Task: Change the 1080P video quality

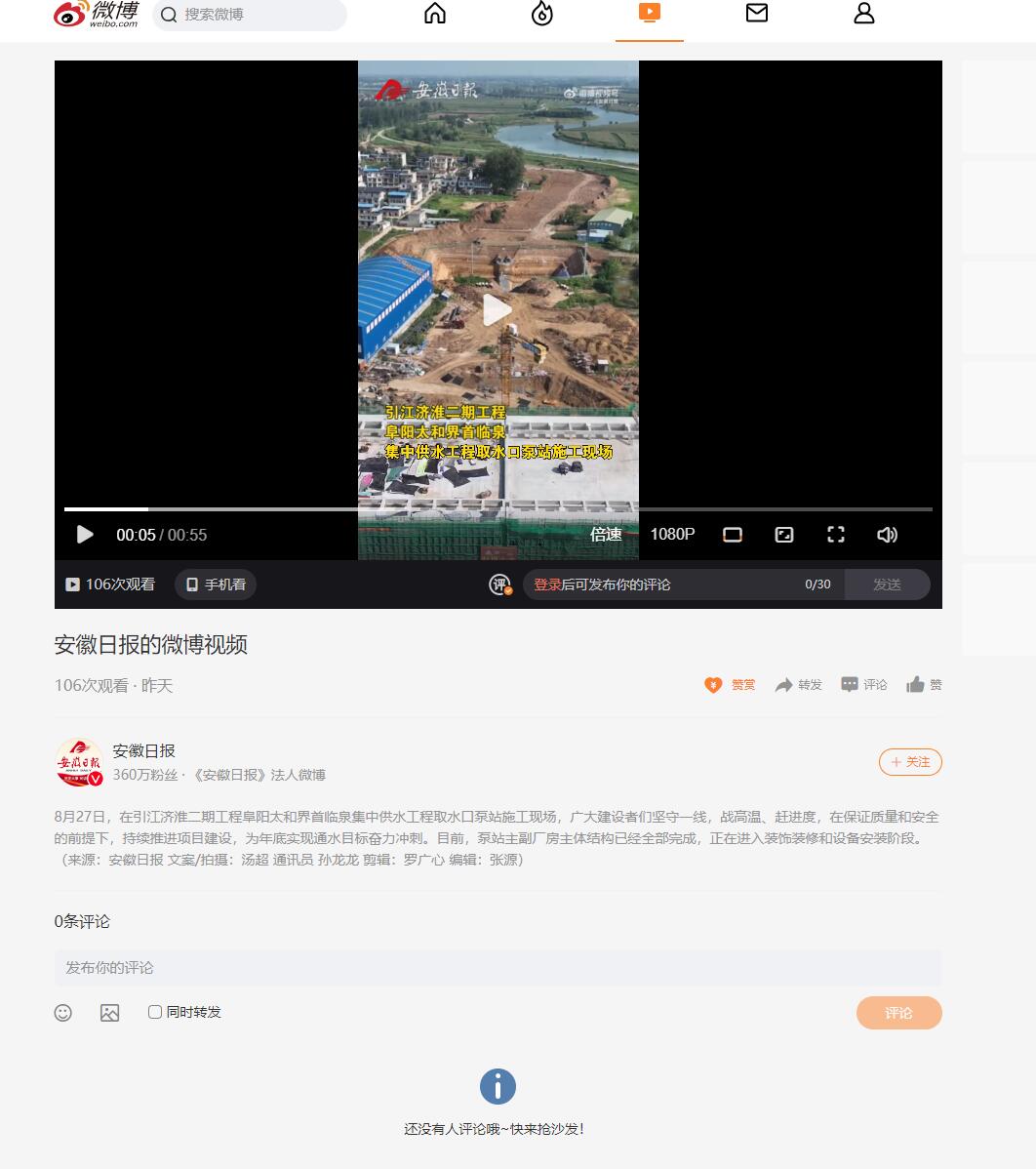Action: pos(672,535)
